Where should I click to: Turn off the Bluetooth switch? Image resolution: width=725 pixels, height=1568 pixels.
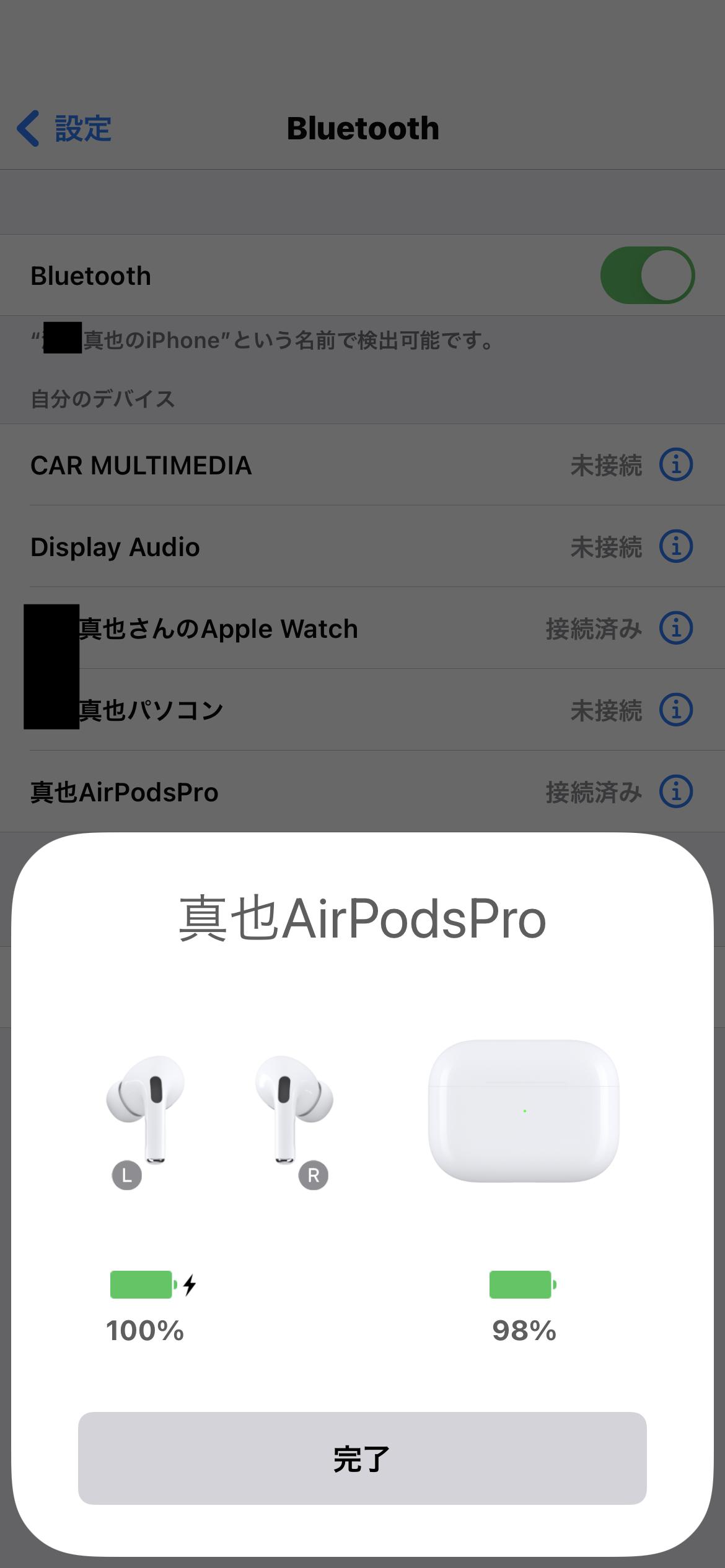pos(647,276)
